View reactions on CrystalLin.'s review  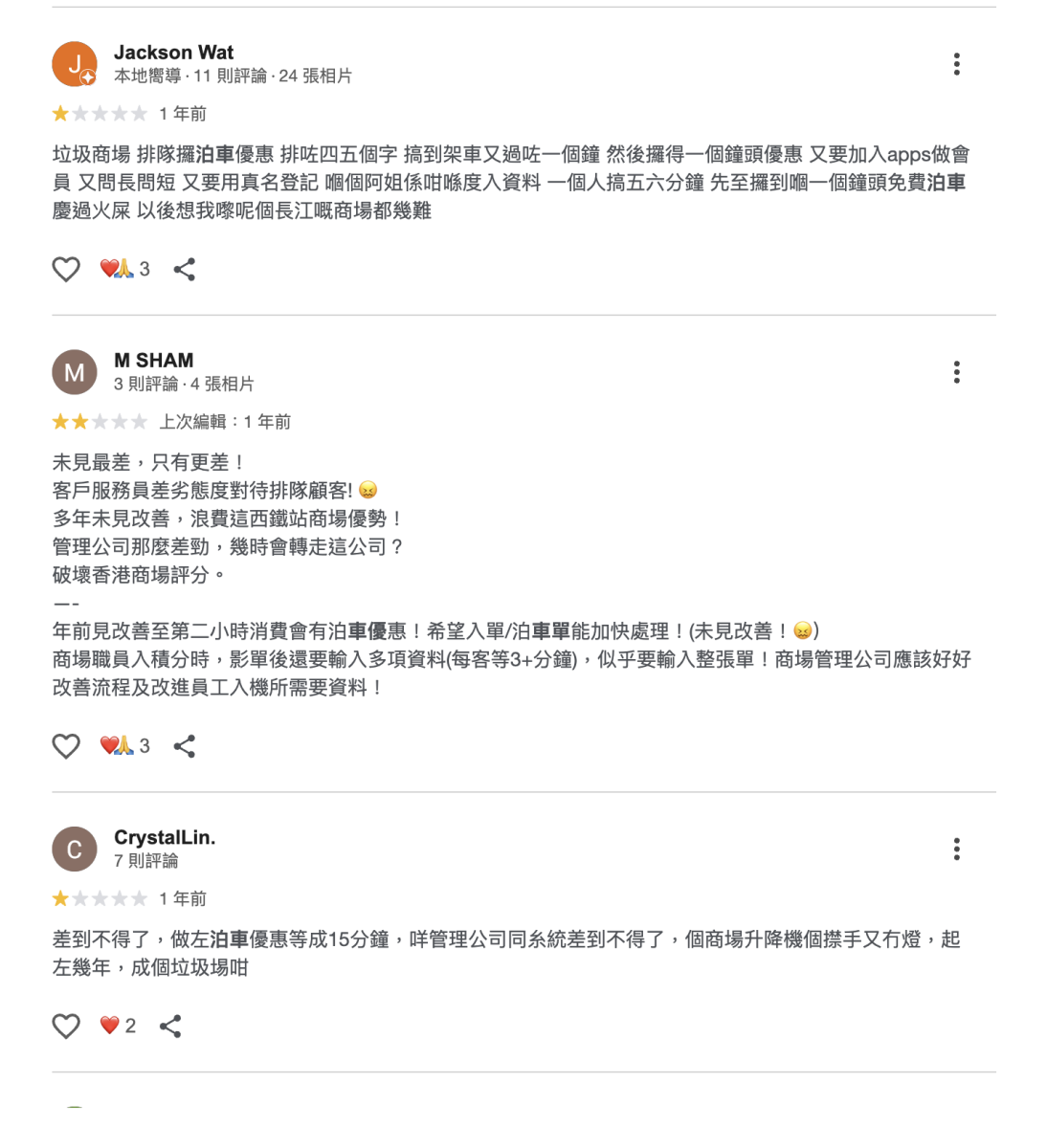tap(118, 1027)
